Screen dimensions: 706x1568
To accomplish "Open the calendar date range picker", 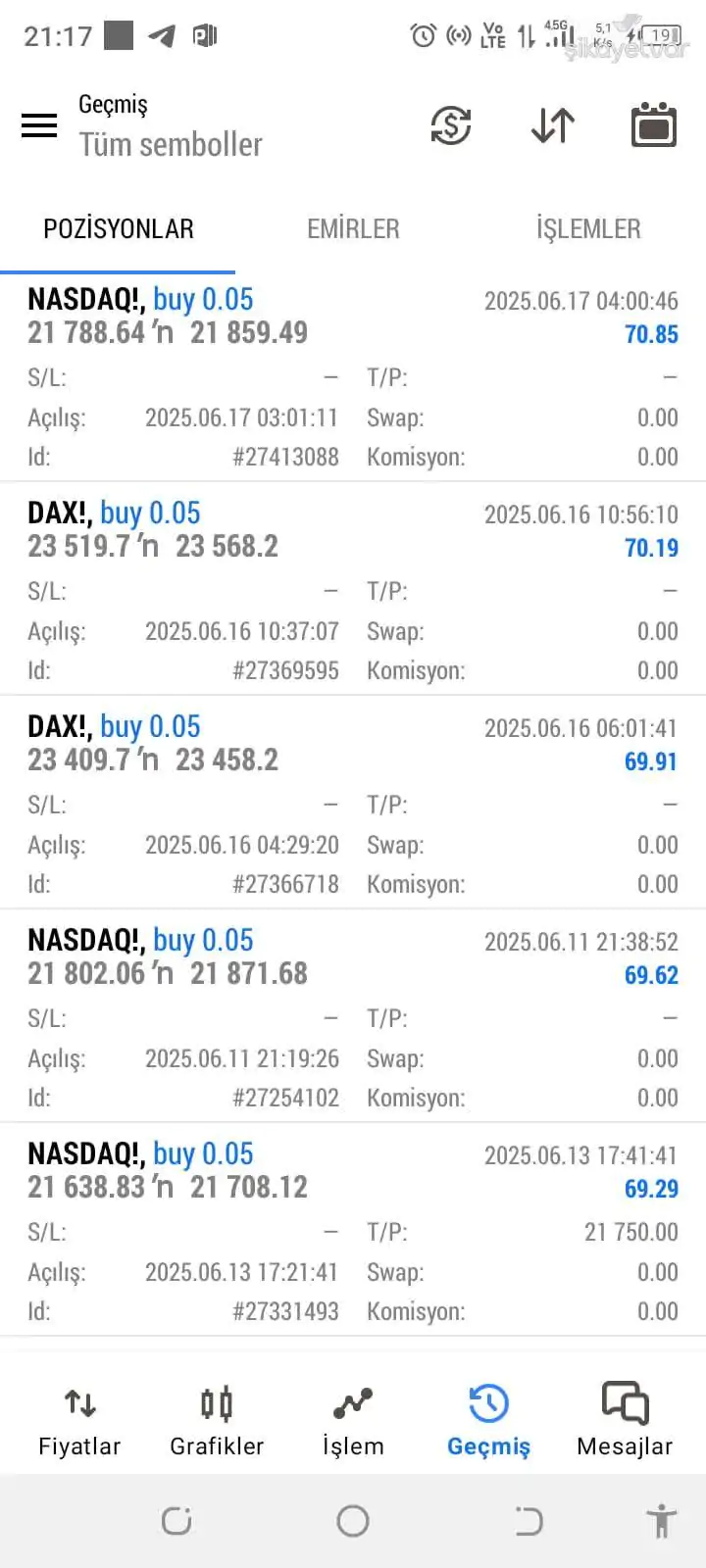I will [654, 125].
